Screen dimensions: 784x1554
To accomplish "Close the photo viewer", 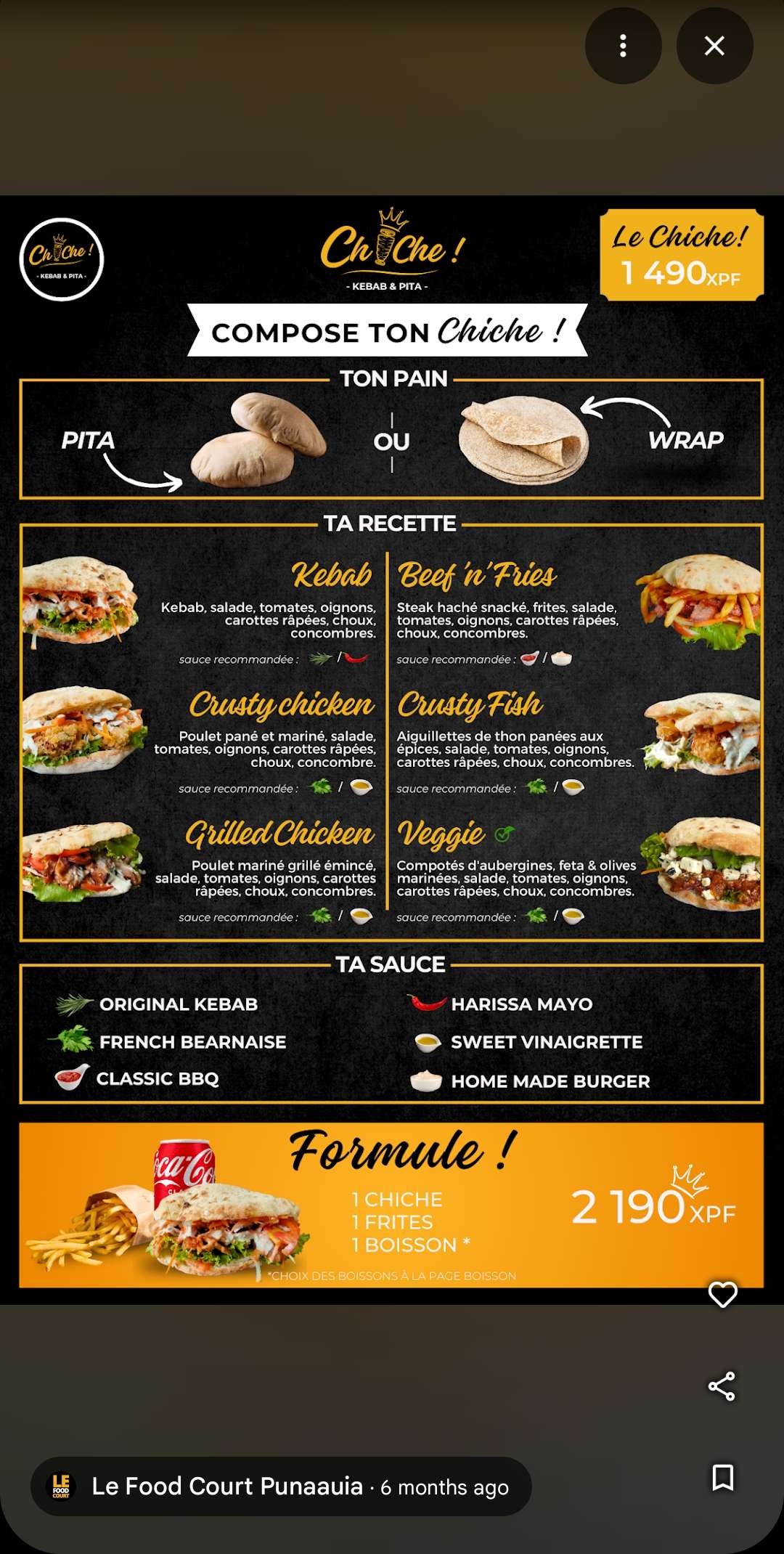I will [714, 46].
